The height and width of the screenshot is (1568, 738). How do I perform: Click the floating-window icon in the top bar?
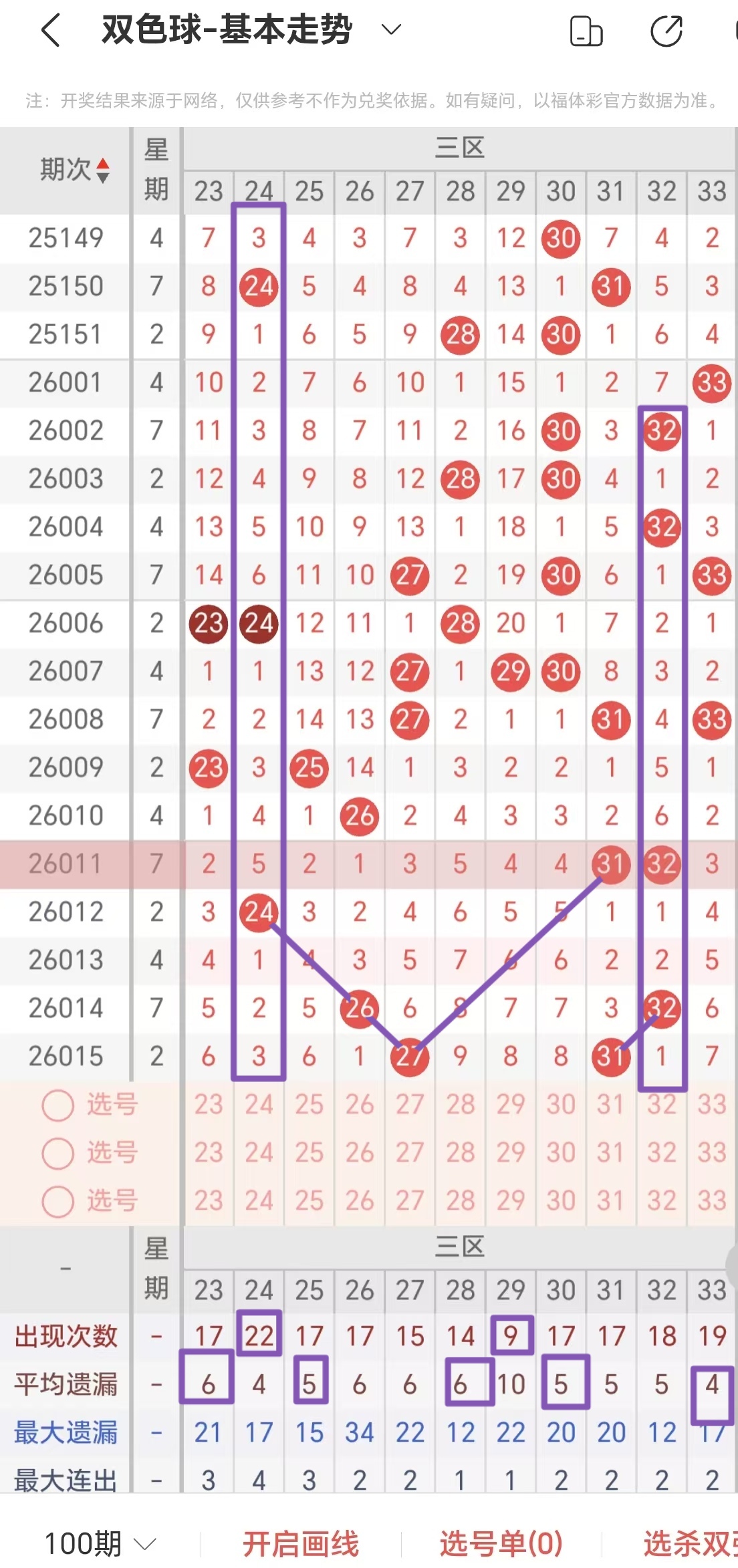pos(586,31)
